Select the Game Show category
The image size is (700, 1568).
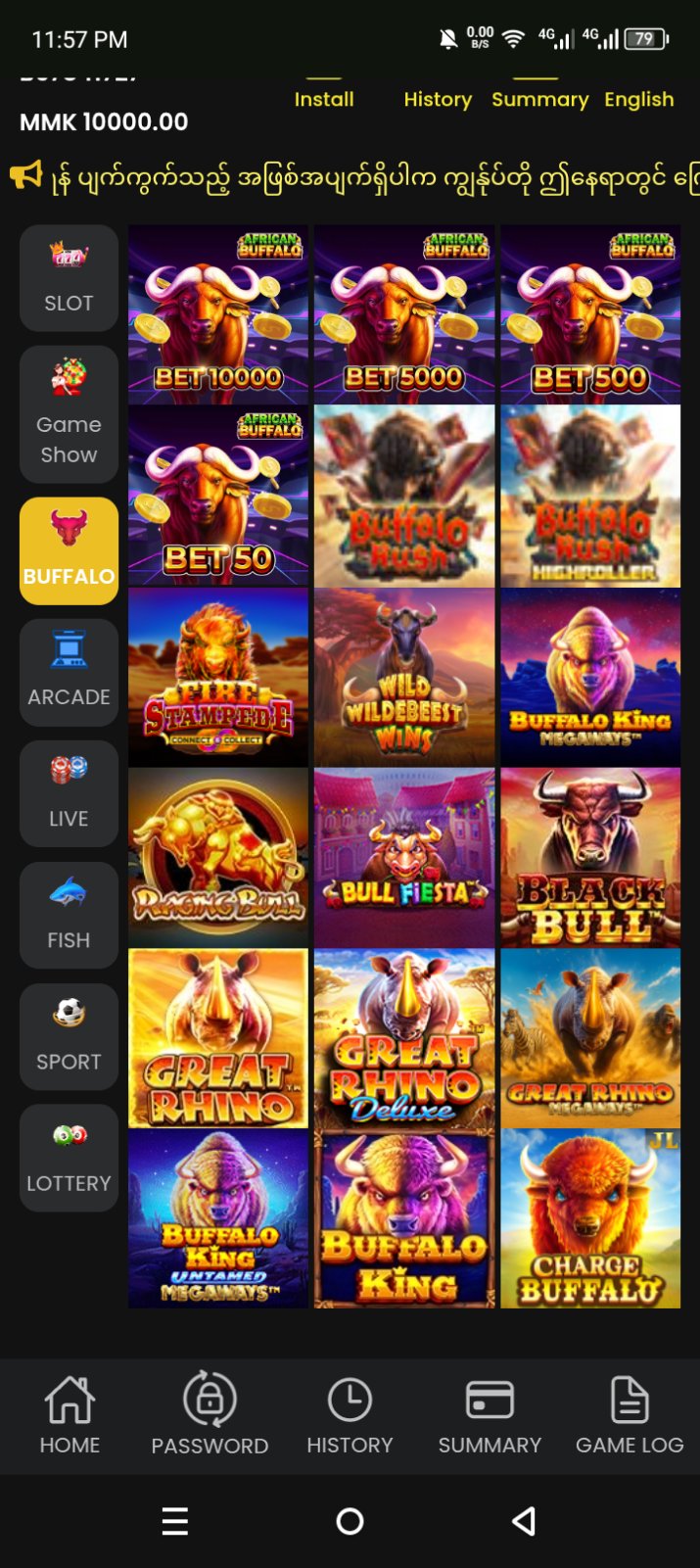(69, 414)
